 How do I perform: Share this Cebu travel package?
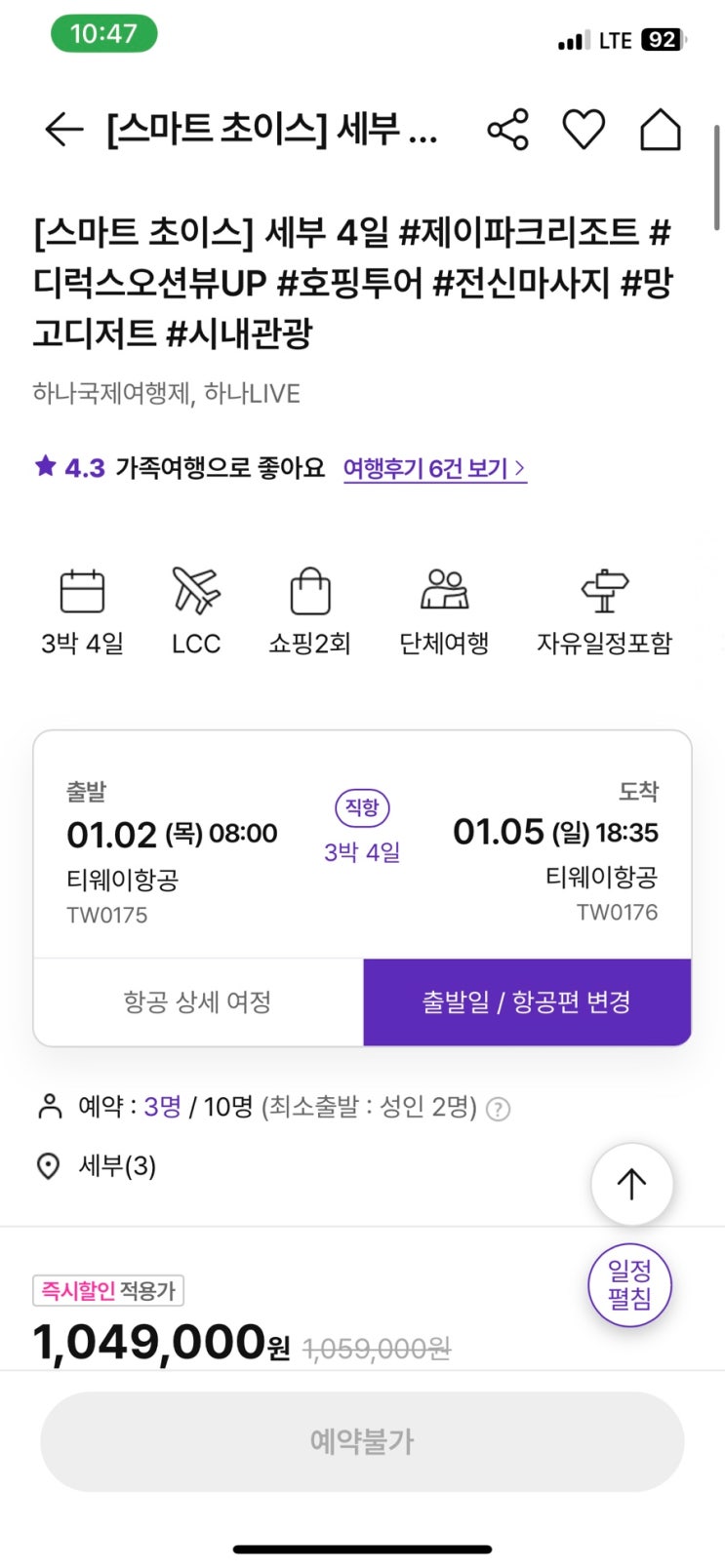(507, 130)
